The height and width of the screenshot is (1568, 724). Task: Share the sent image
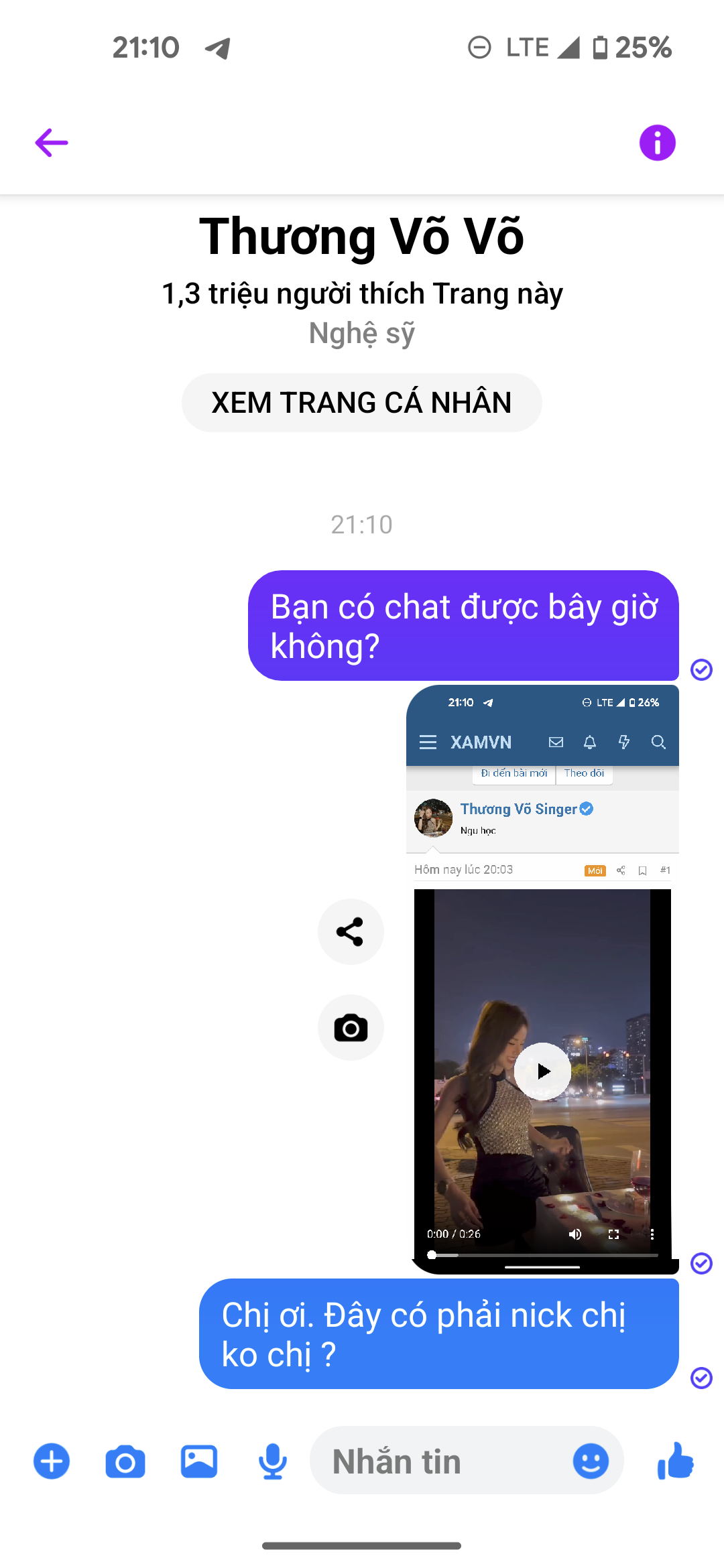click(x=351, y=931)
